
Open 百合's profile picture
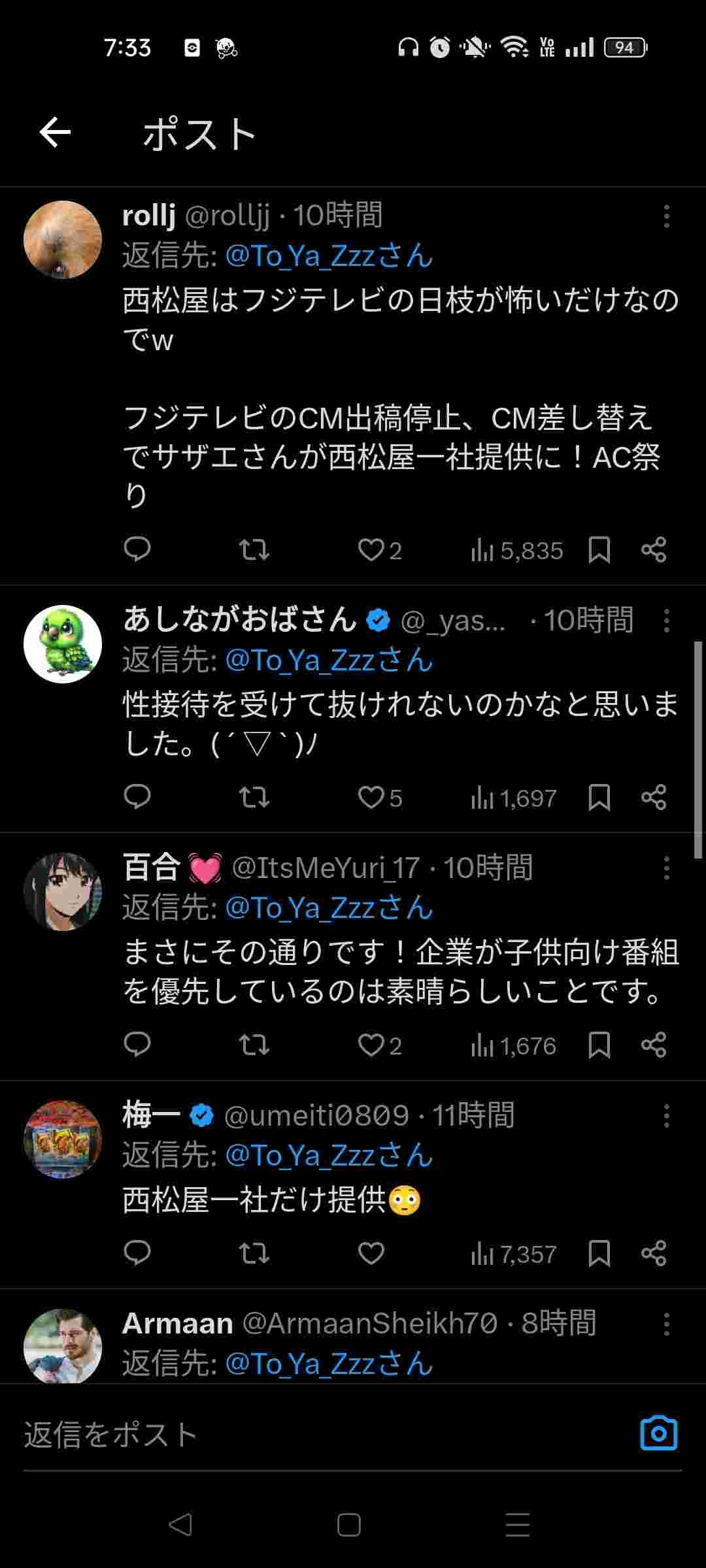(63, 892)
